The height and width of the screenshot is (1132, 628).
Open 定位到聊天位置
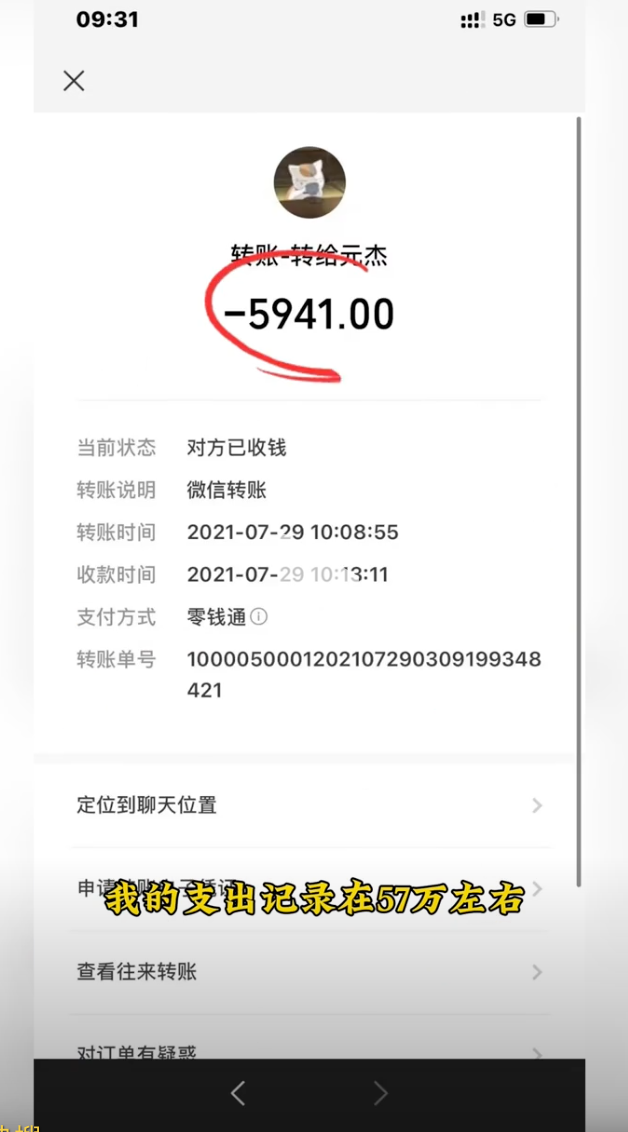[309, 806]
